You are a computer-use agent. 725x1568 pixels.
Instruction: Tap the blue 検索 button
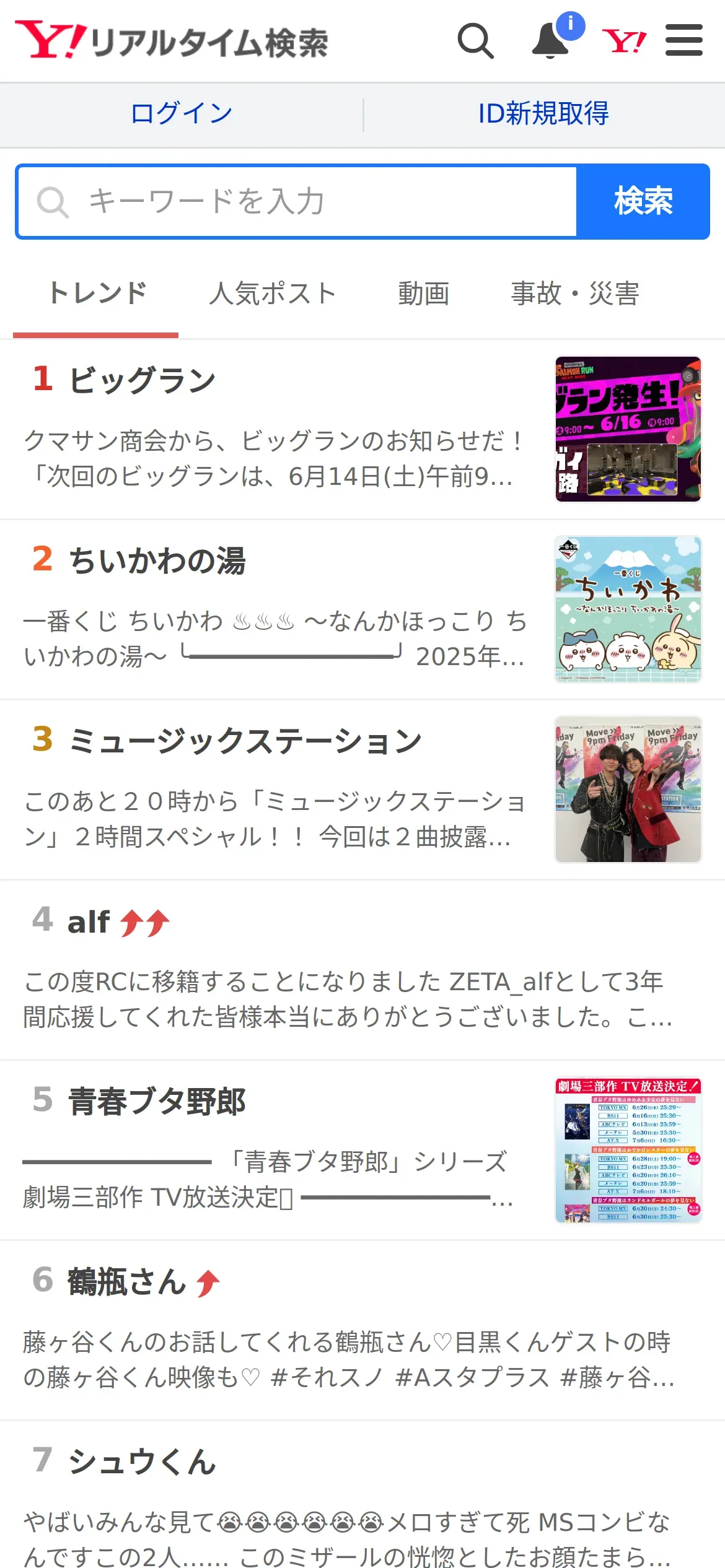tap(643, 202)
